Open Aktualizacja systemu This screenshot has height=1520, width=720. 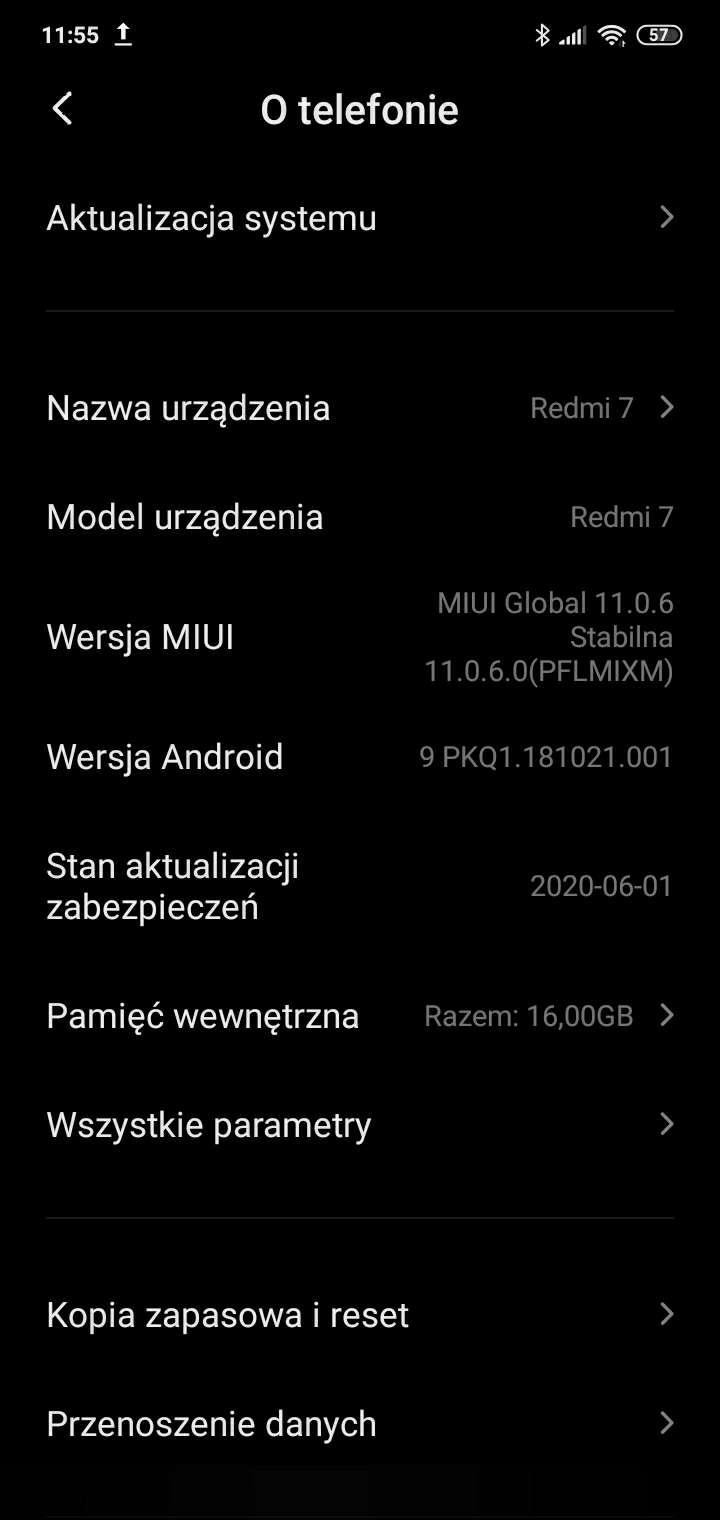click(x=360, y=218)
